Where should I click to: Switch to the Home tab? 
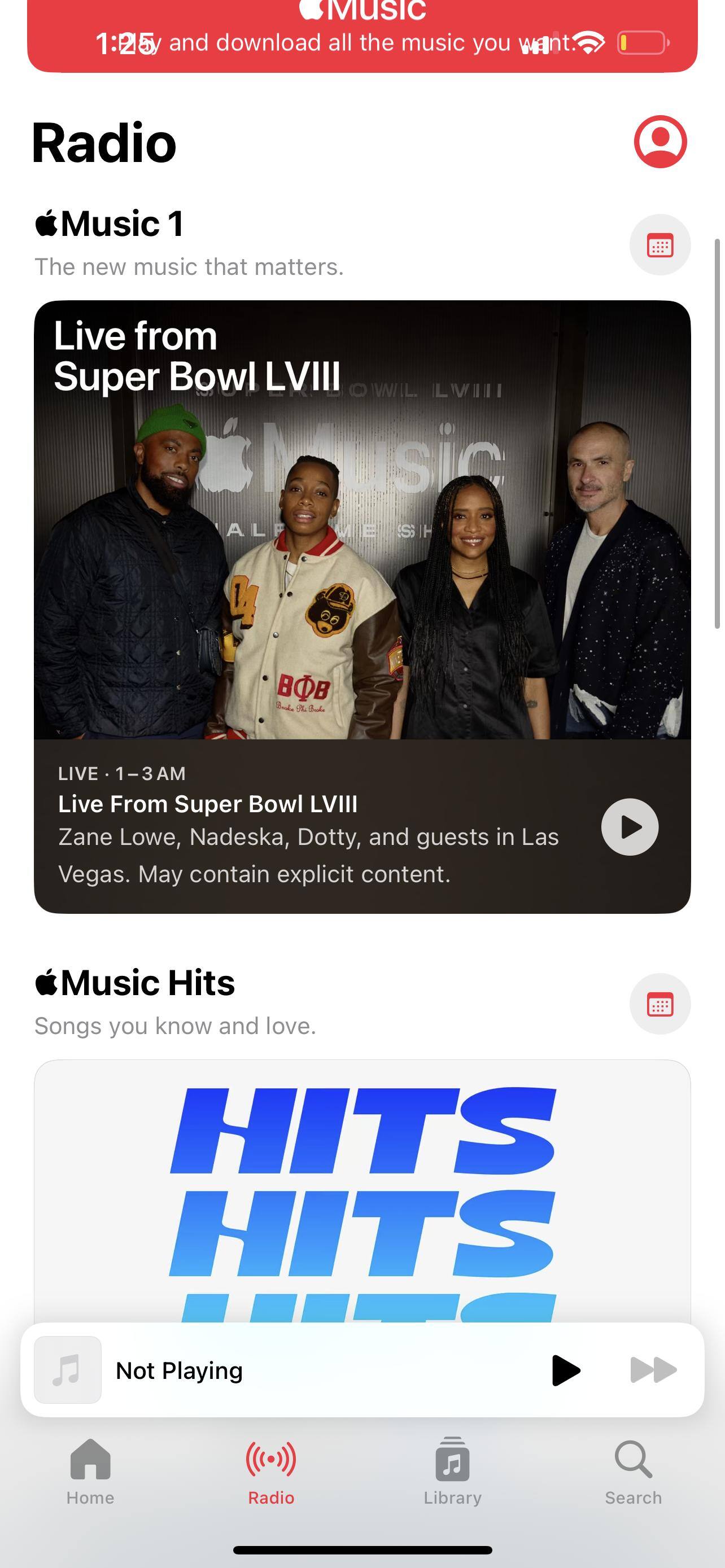tap(90, 1470)
